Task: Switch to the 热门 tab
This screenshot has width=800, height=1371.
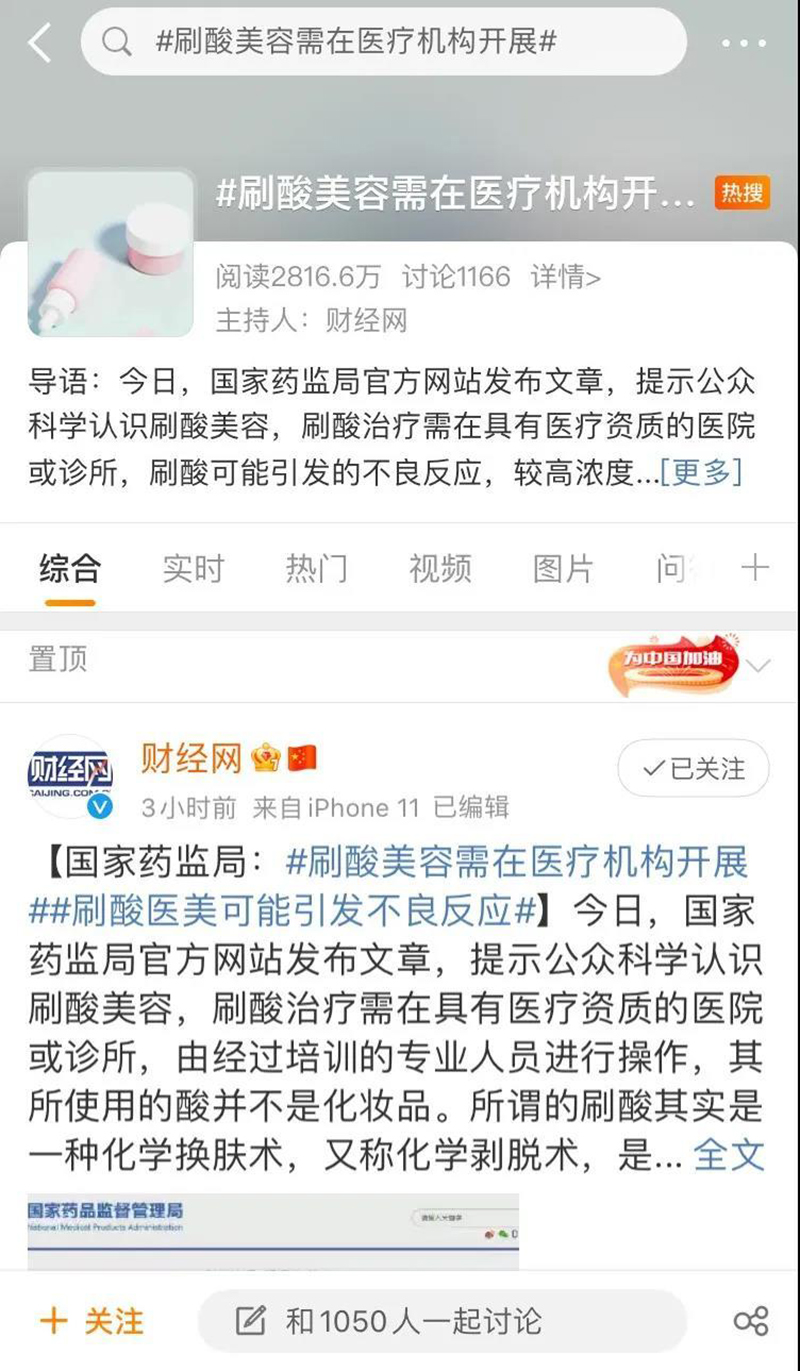Action: [316, 569]
